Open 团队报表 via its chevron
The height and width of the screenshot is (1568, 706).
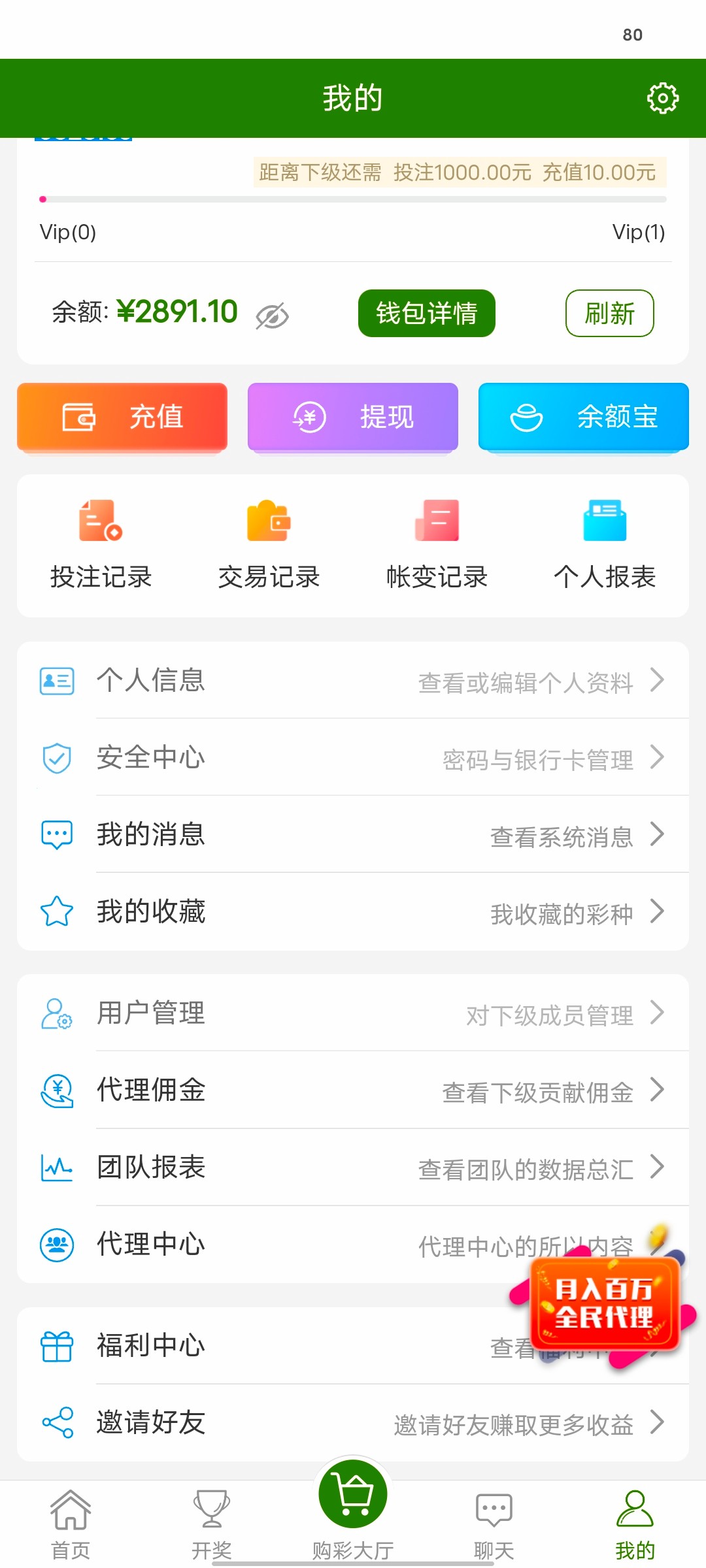(658, 1167)
